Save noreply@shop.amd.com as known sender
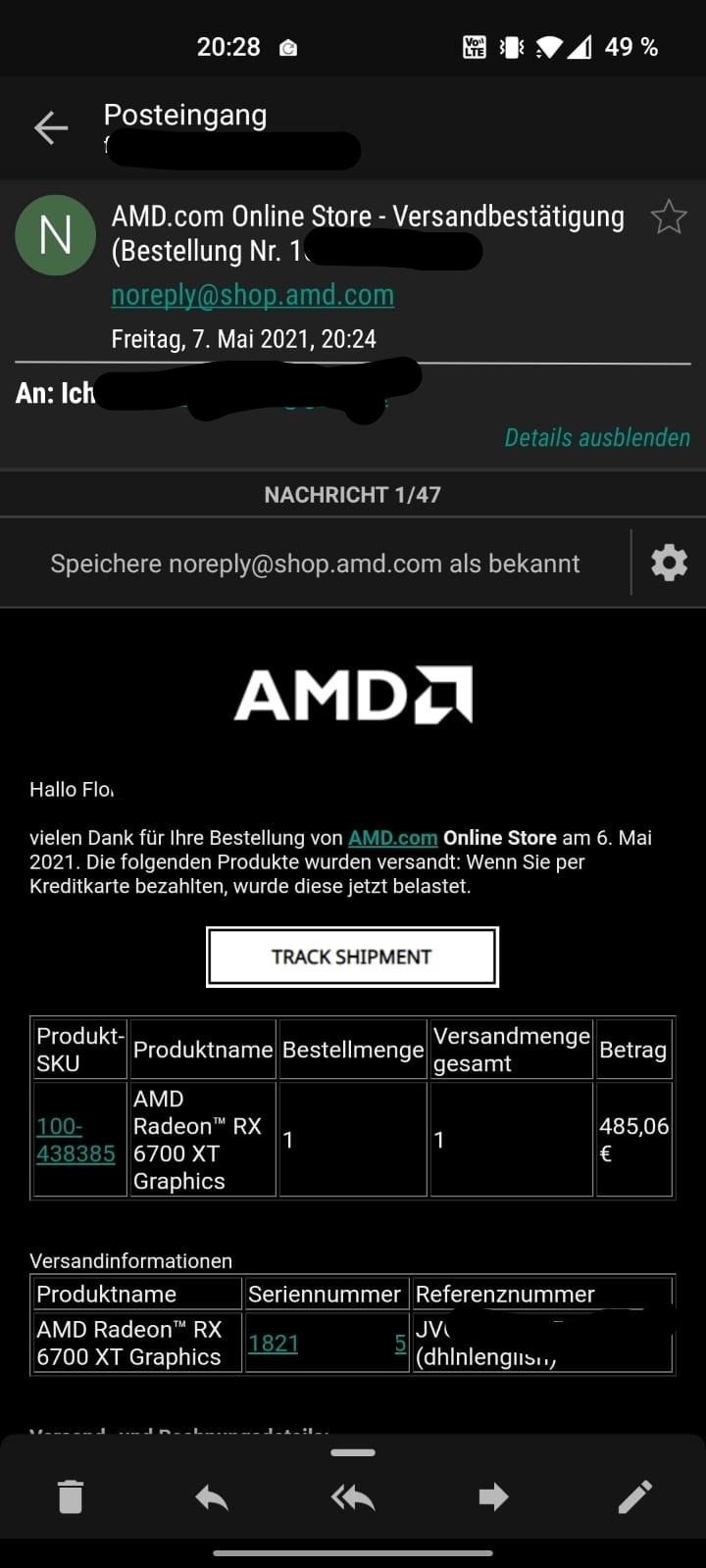The image size is (706, 1568). tap(315, 563)
